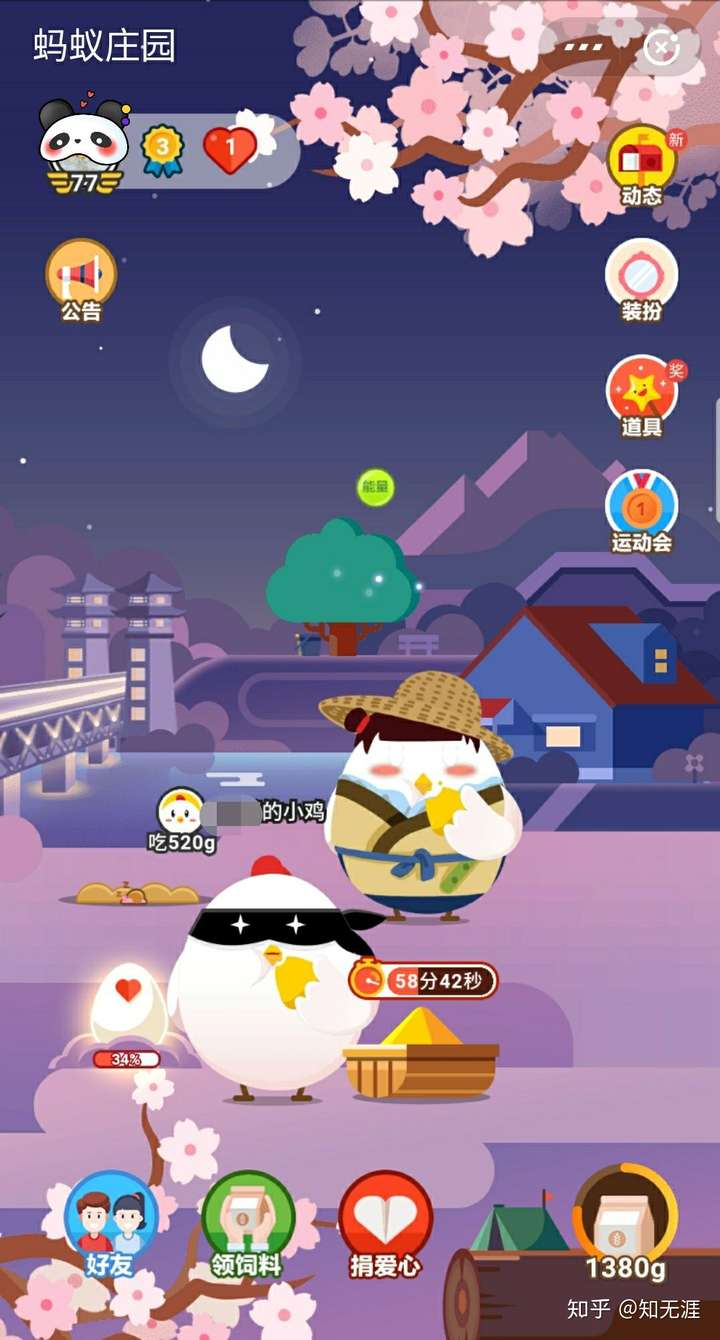
Task: Open the 道具 props icon
Action: [641, 397]
